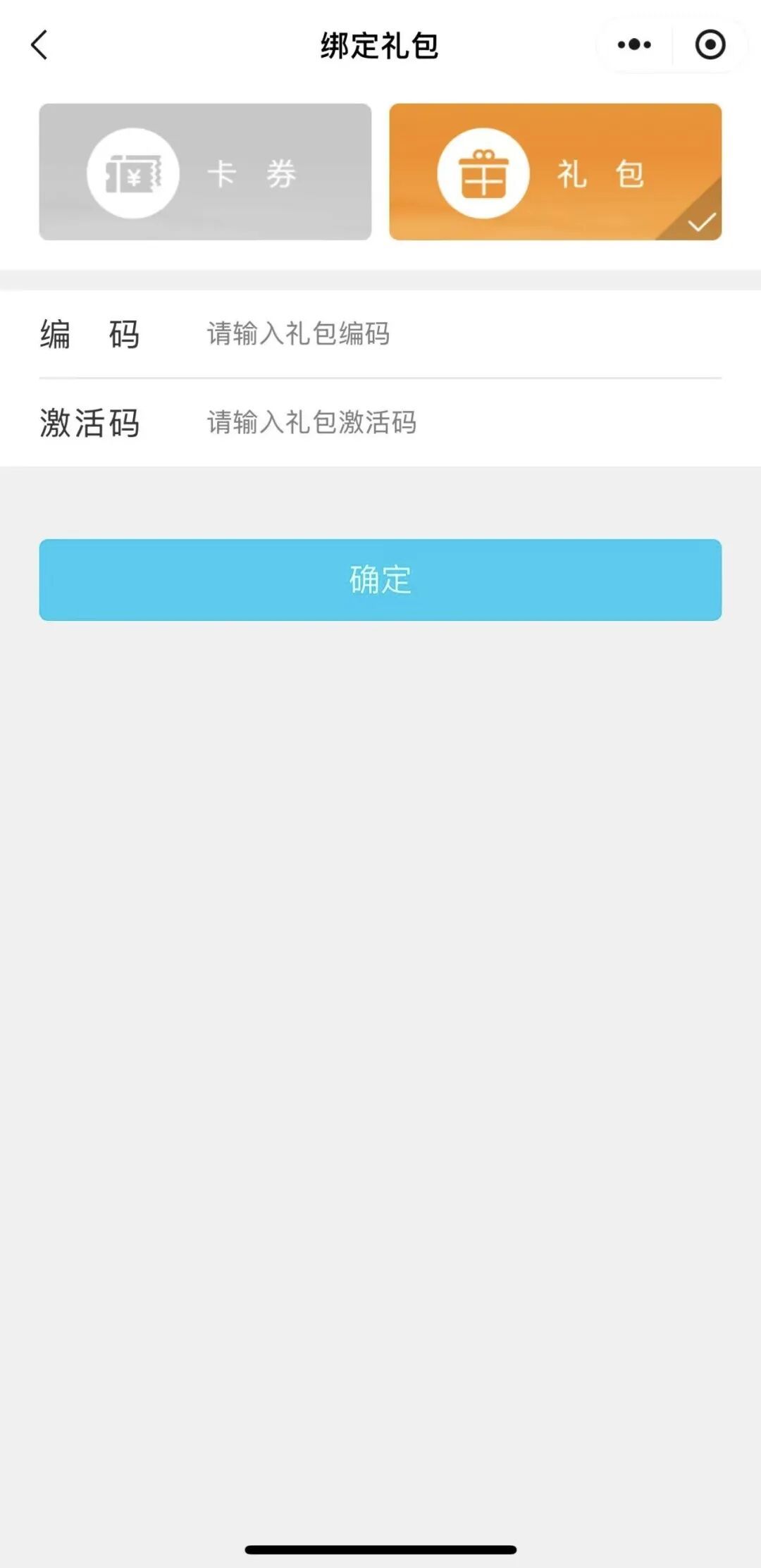The height and width of the screenshot is (1568, 761).
Task: Close the mini program with the circle icon
Action: click(710, 45)
